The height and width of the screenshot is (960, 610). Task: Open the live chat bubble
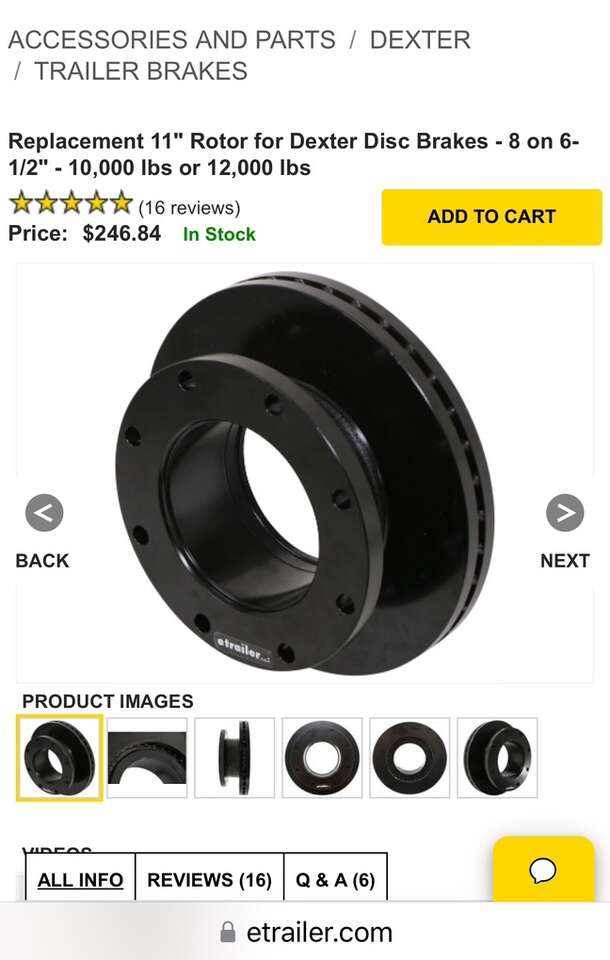click(x=543, y=870)
